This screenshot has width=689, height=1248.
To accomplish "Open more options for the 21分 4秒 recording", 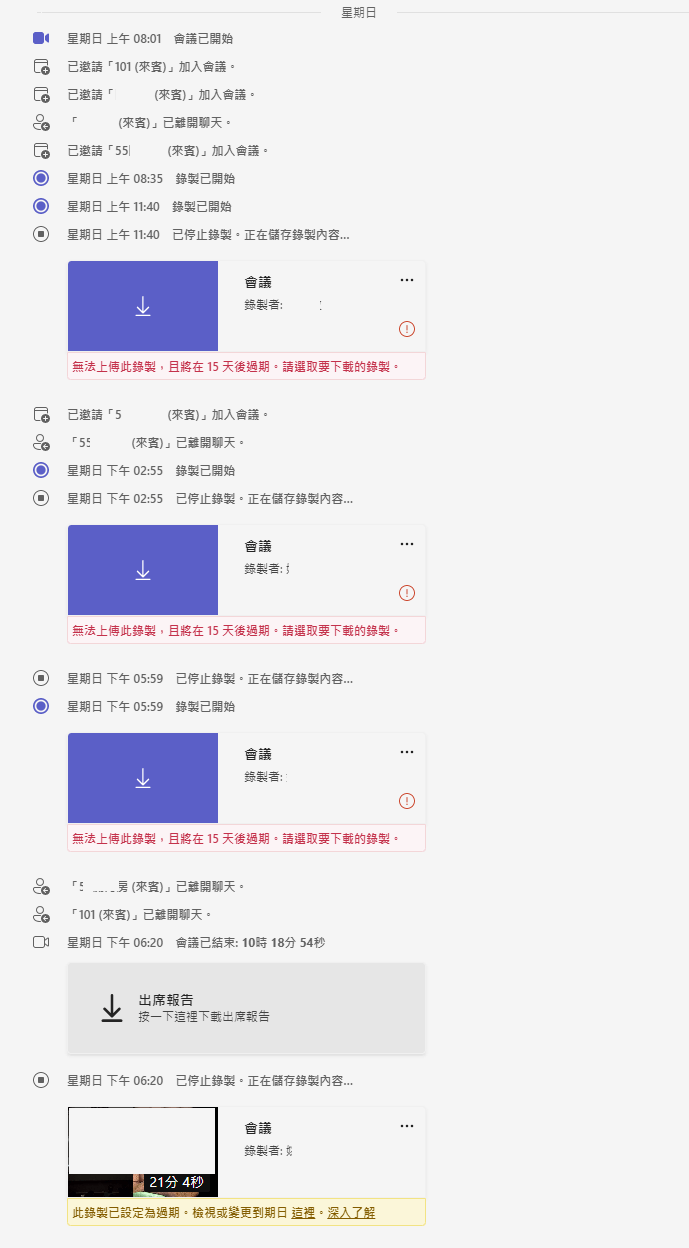I will pyautogui.click(x=406, y=1126).
